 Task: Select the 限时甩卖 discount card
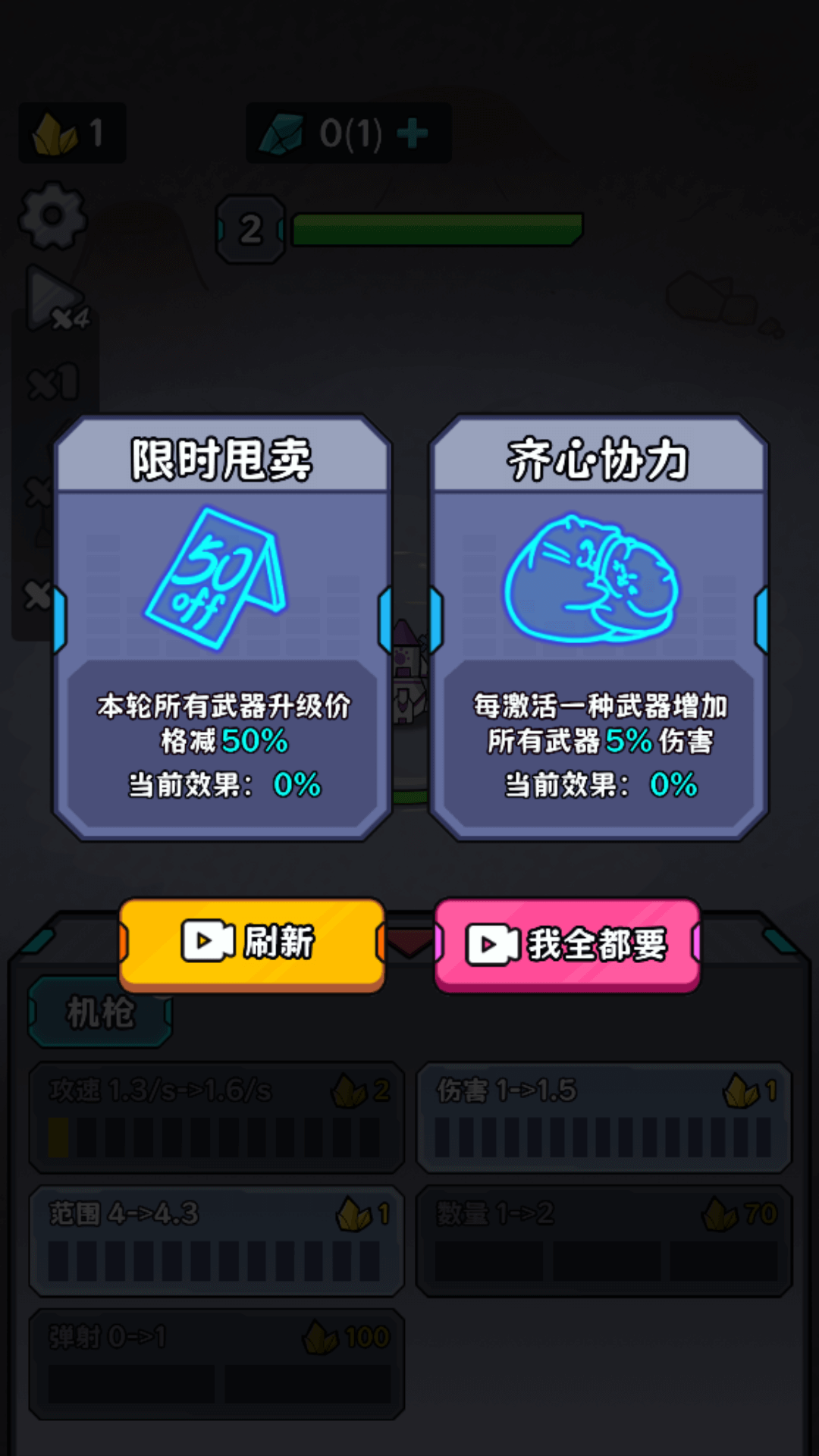point(222,628)
